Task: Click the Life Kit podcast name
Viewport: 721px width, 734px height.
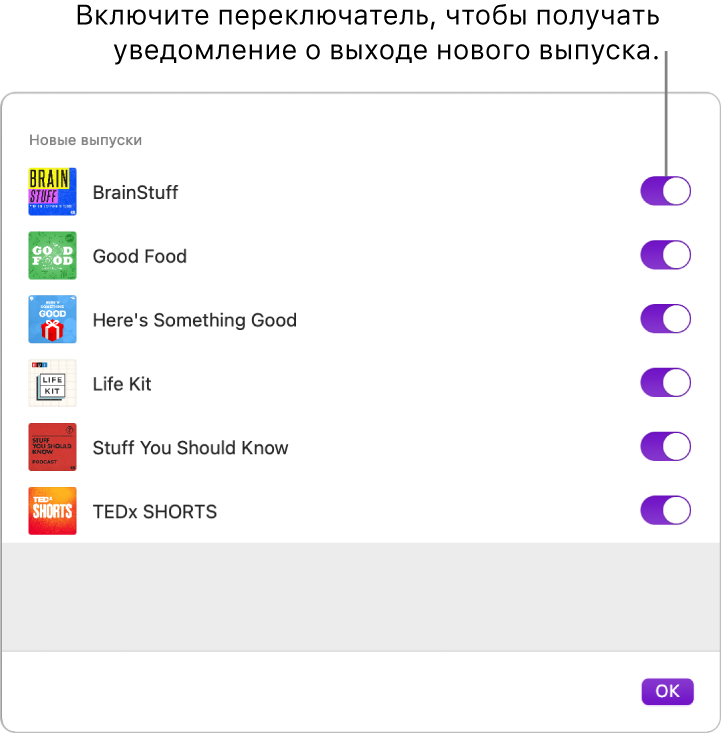Action: coord(122,383)
